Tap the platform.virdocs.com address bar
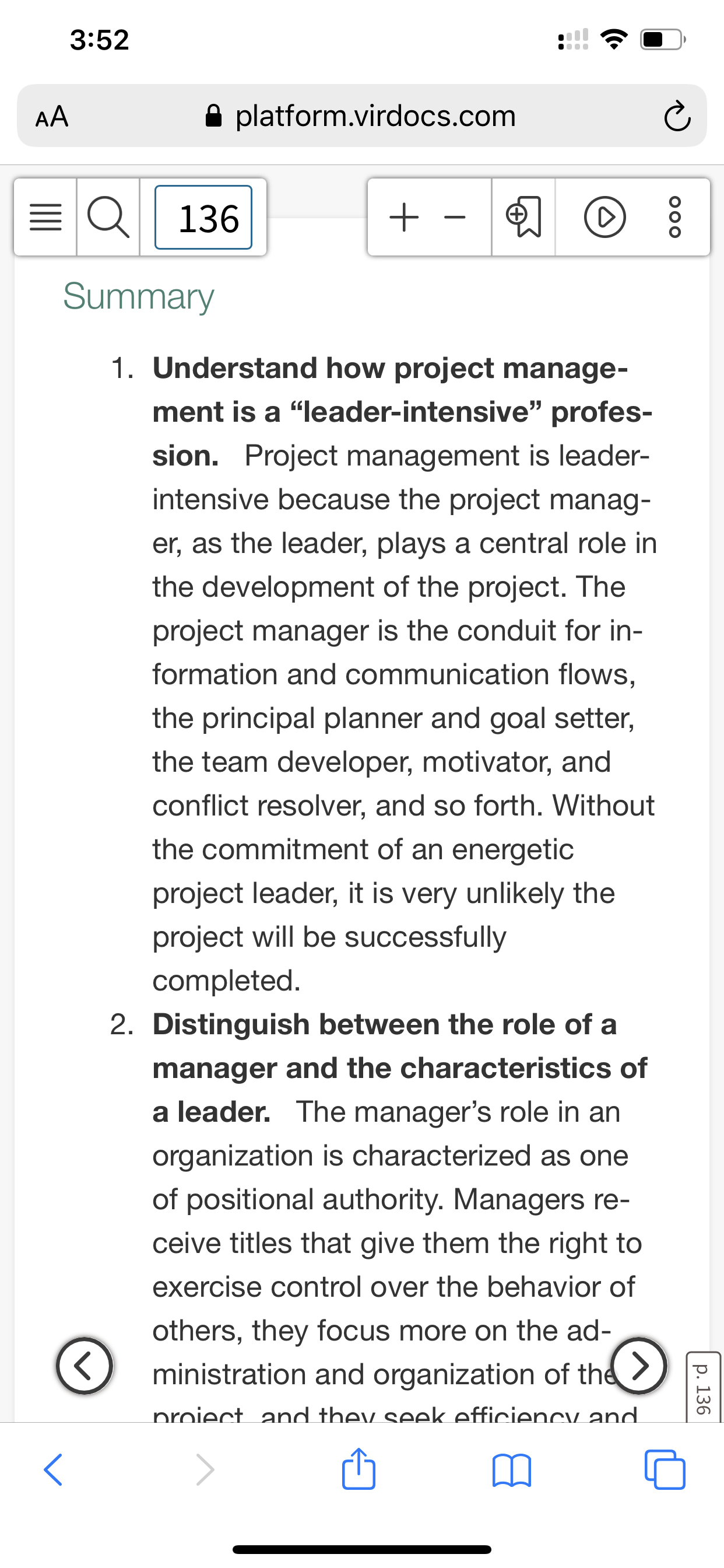The width and height of the screenshot is (724, 1568). coord(362,116)
